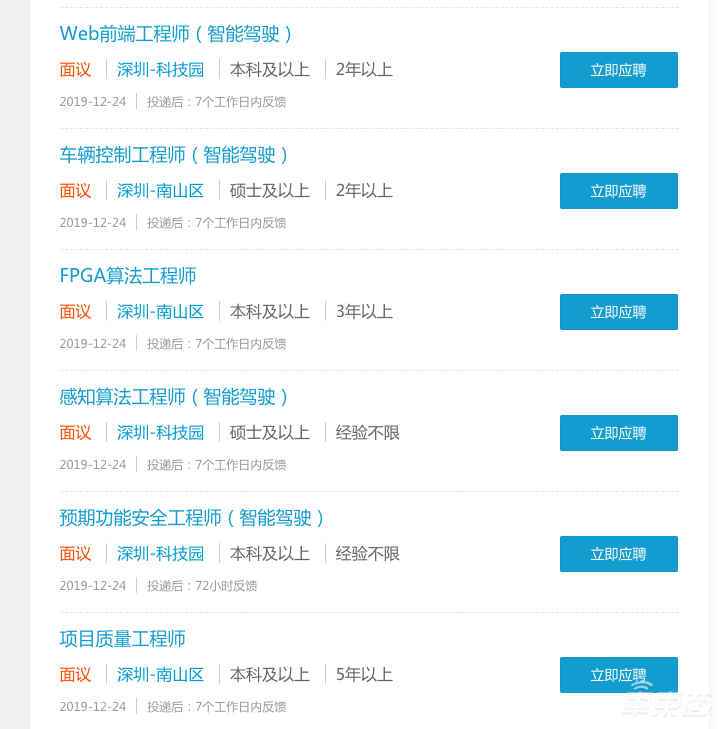
Task: Apply via 立即应聘 for 感知算法工程师
Action: (618, 432)
